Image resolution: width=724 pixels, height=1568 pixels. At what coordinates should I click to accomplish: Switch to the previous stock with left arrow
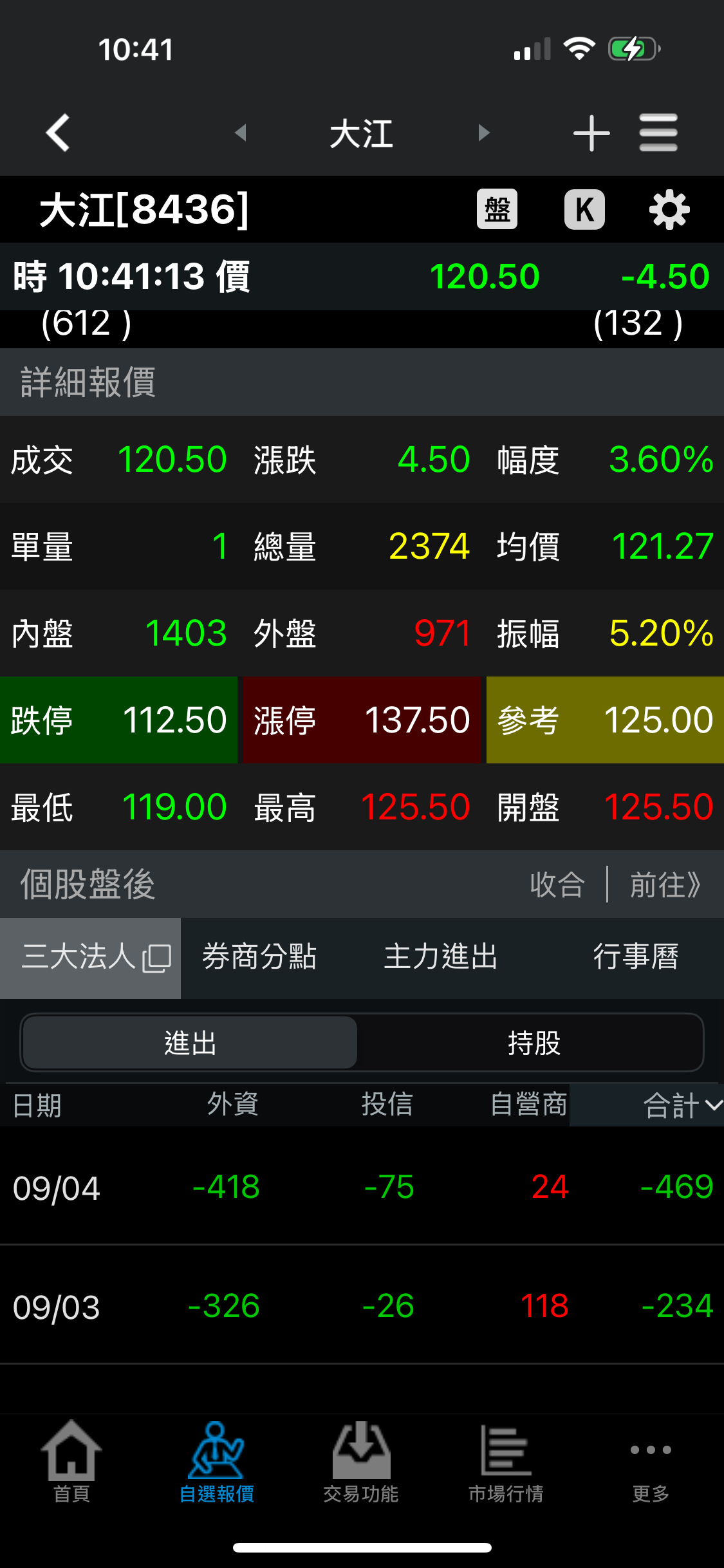(241, 133)
